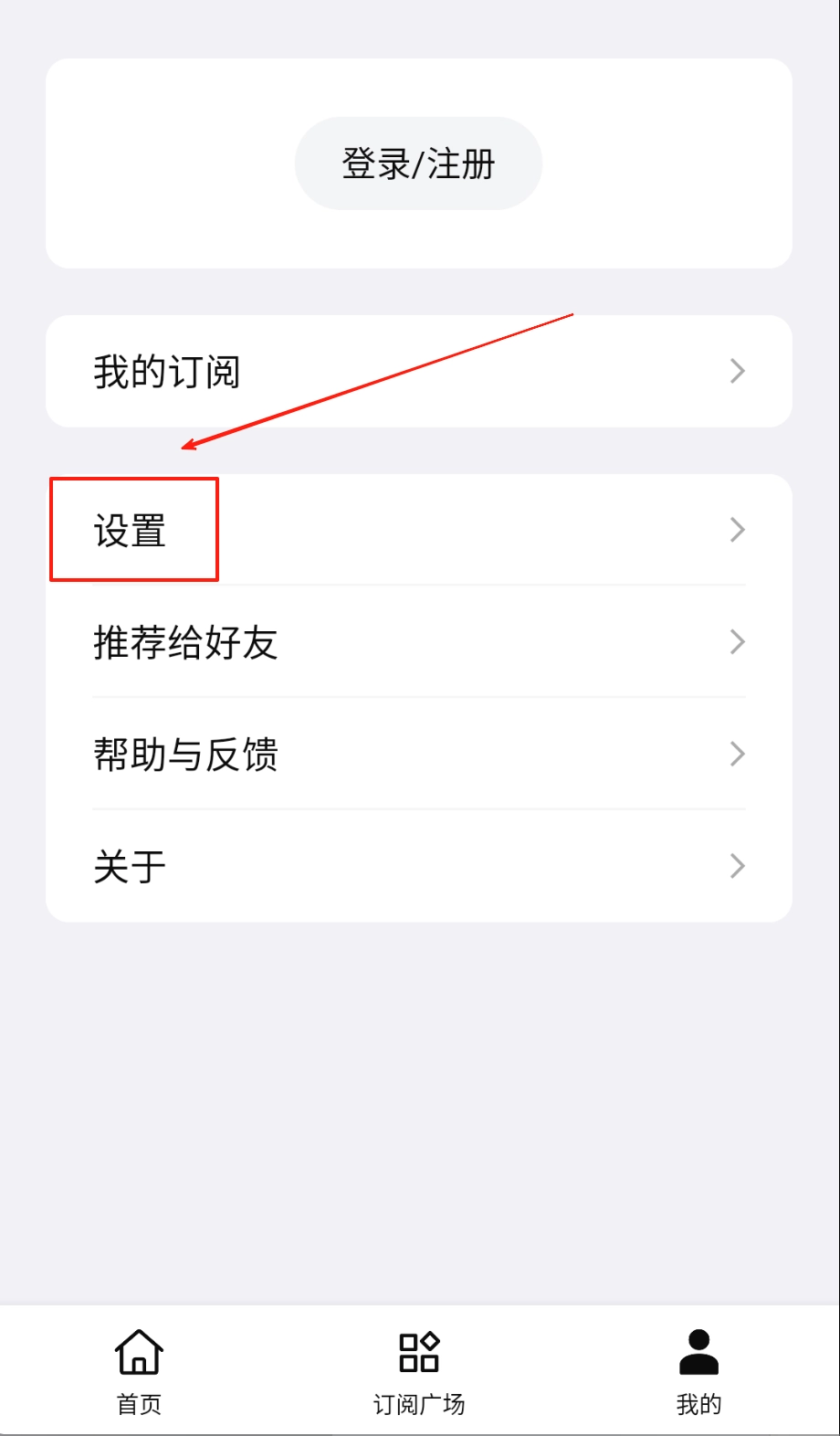Tap the 登录/注册 button
The height and width of the screenshot is (1436, 840).
click(418, 163)
